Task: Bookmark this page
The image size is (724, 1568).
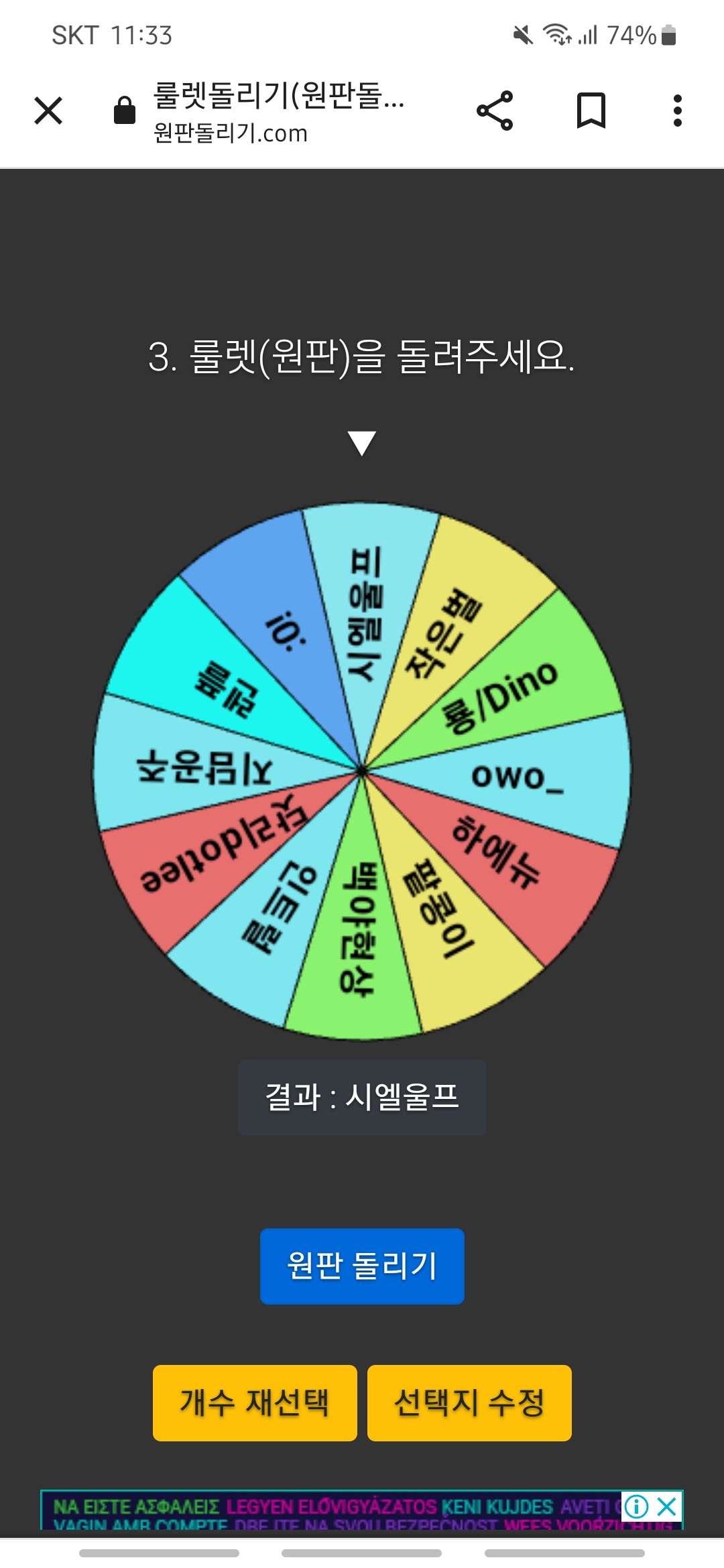Action: click(x=591, y=111)
